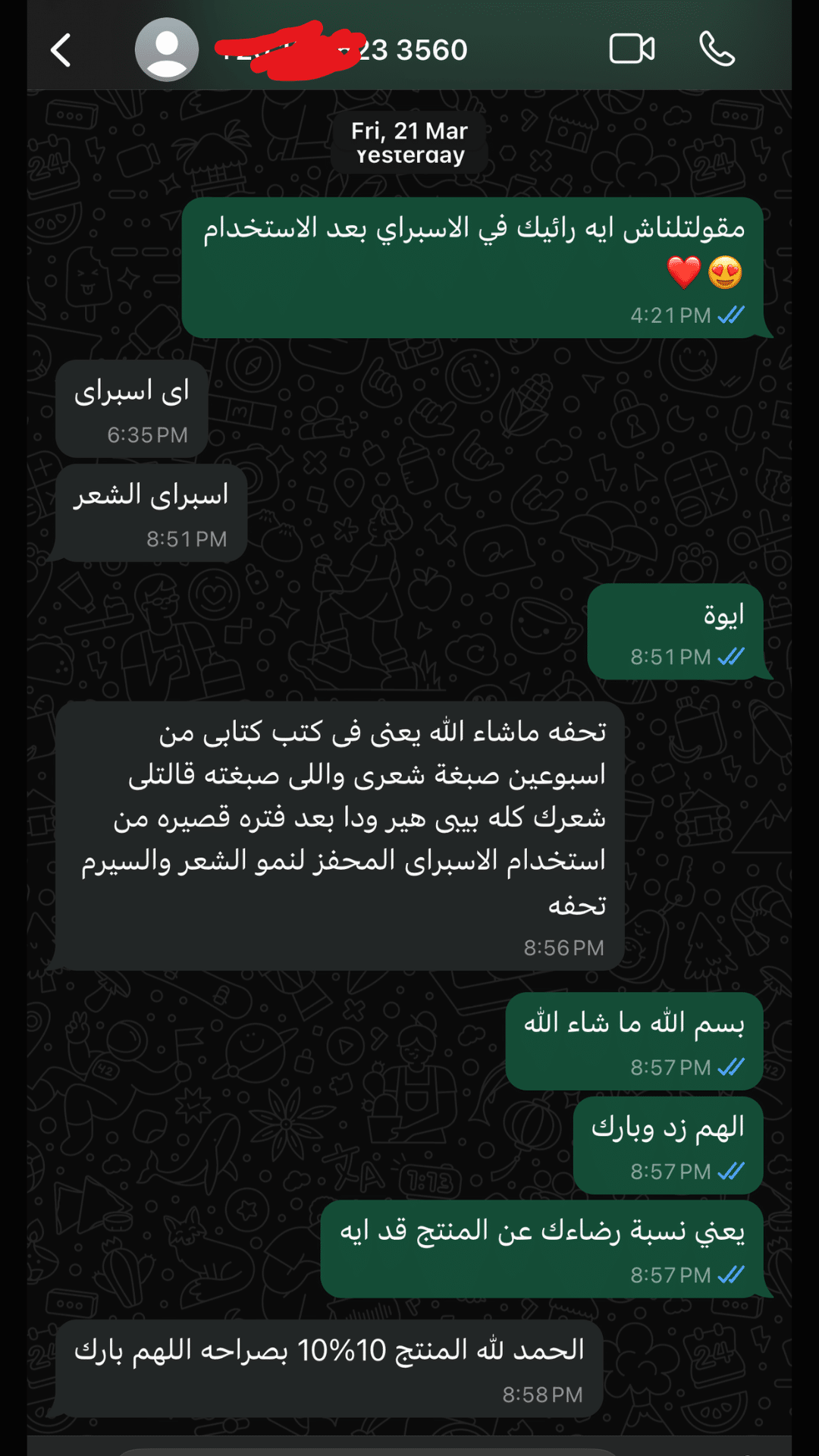Viewport: 819px width, 1456px height.
Task: Start a voice call with this contact
Action: point(717,50)
